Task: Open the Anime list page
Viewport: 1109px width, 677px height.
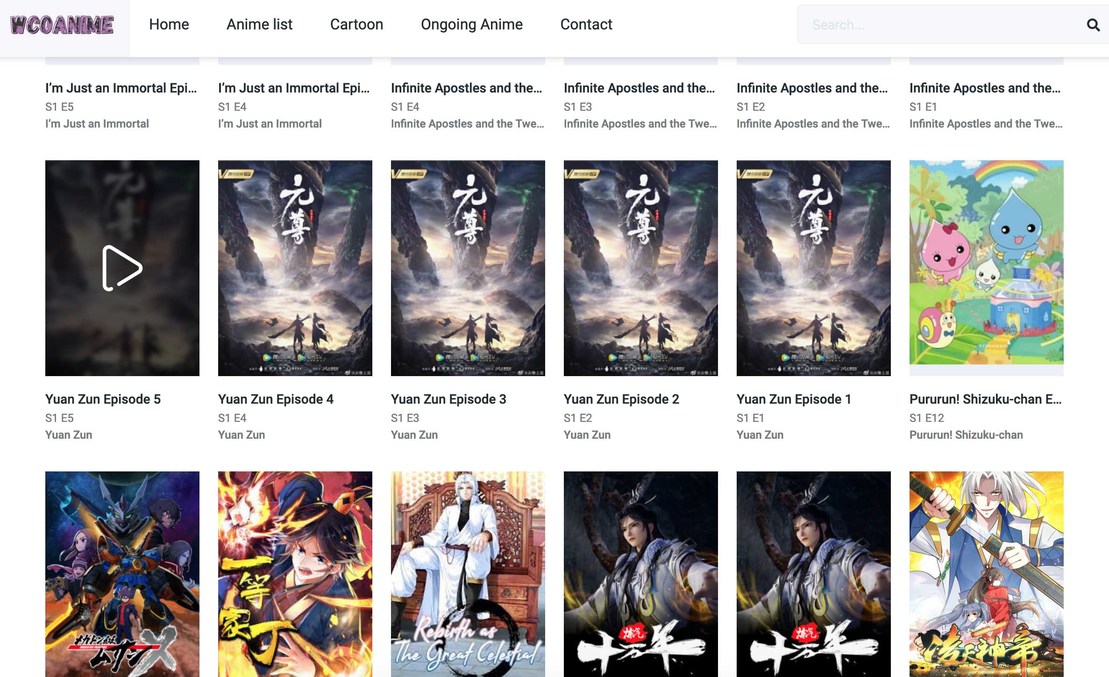Action: 259,24
